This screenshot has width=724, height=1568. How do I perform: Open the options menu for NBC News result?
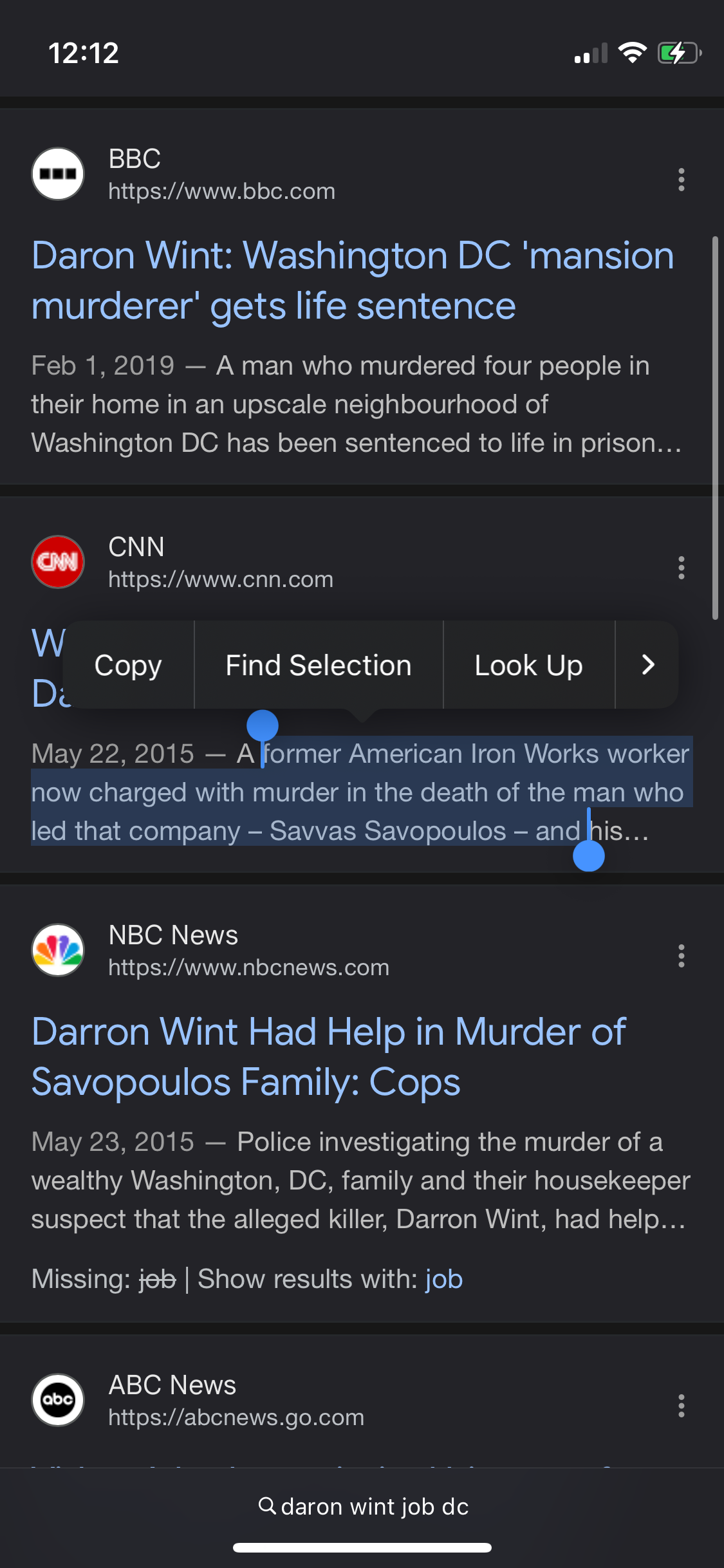click(x=681, y=956)
